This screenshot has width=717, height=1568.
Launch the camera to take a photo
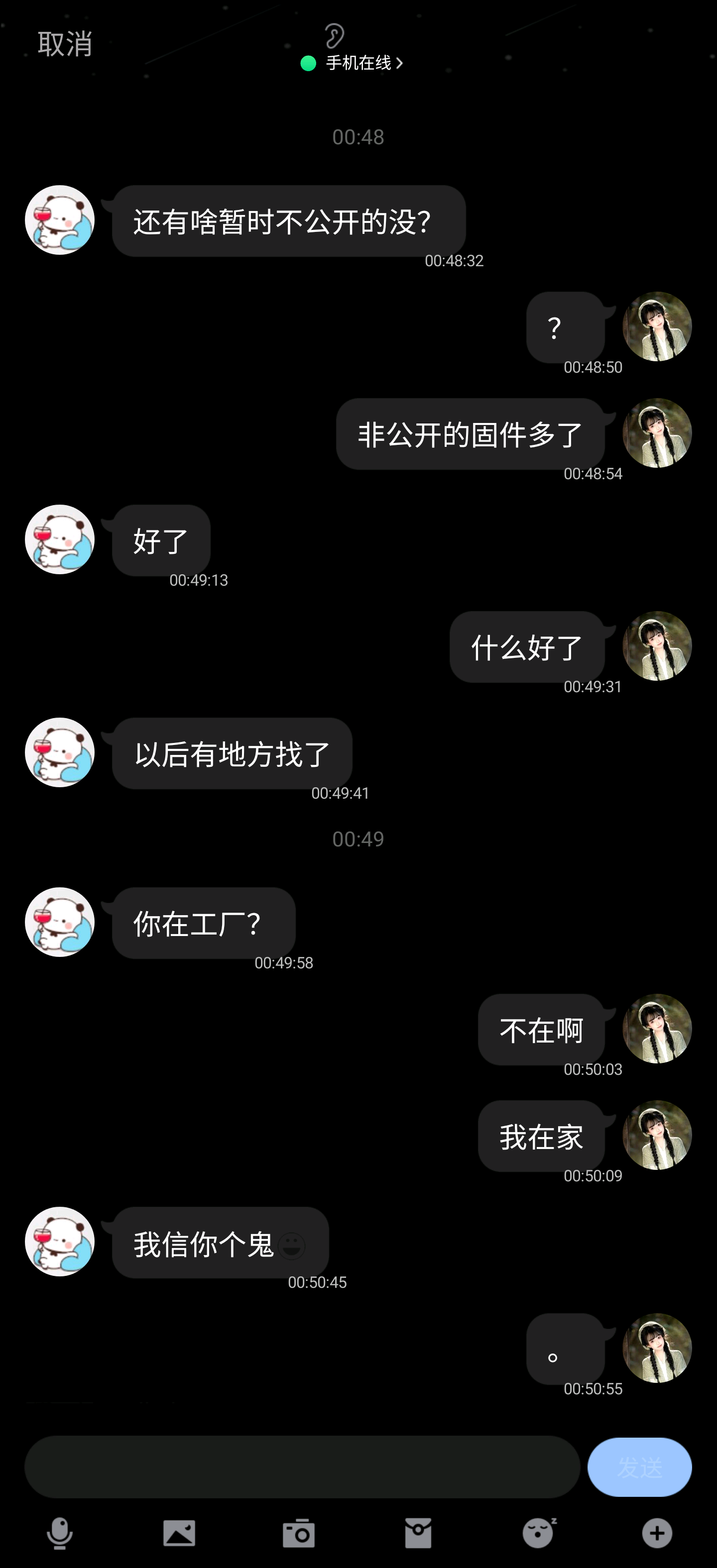298,1533
